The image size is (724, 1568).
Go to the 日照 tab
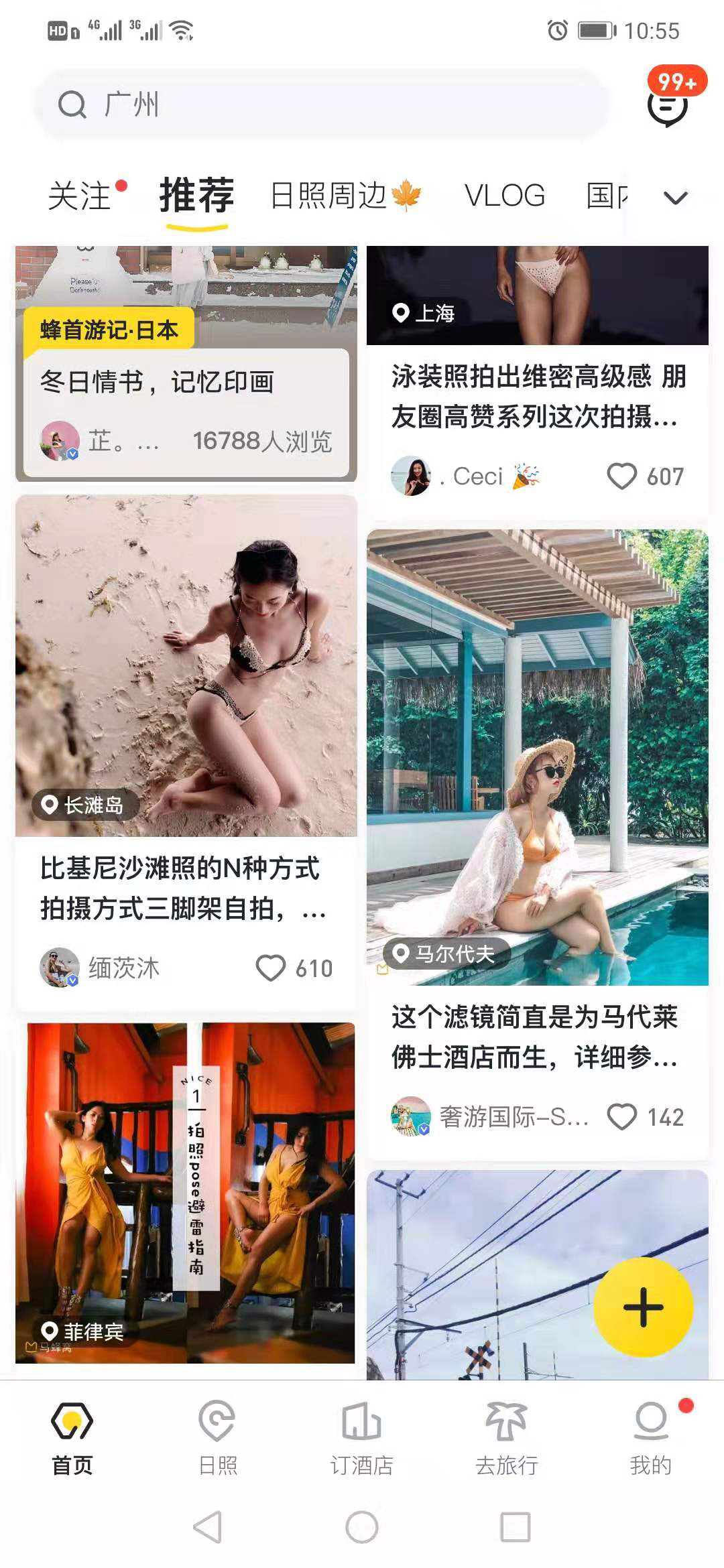pyautogui.click(x=217, y=1435)
